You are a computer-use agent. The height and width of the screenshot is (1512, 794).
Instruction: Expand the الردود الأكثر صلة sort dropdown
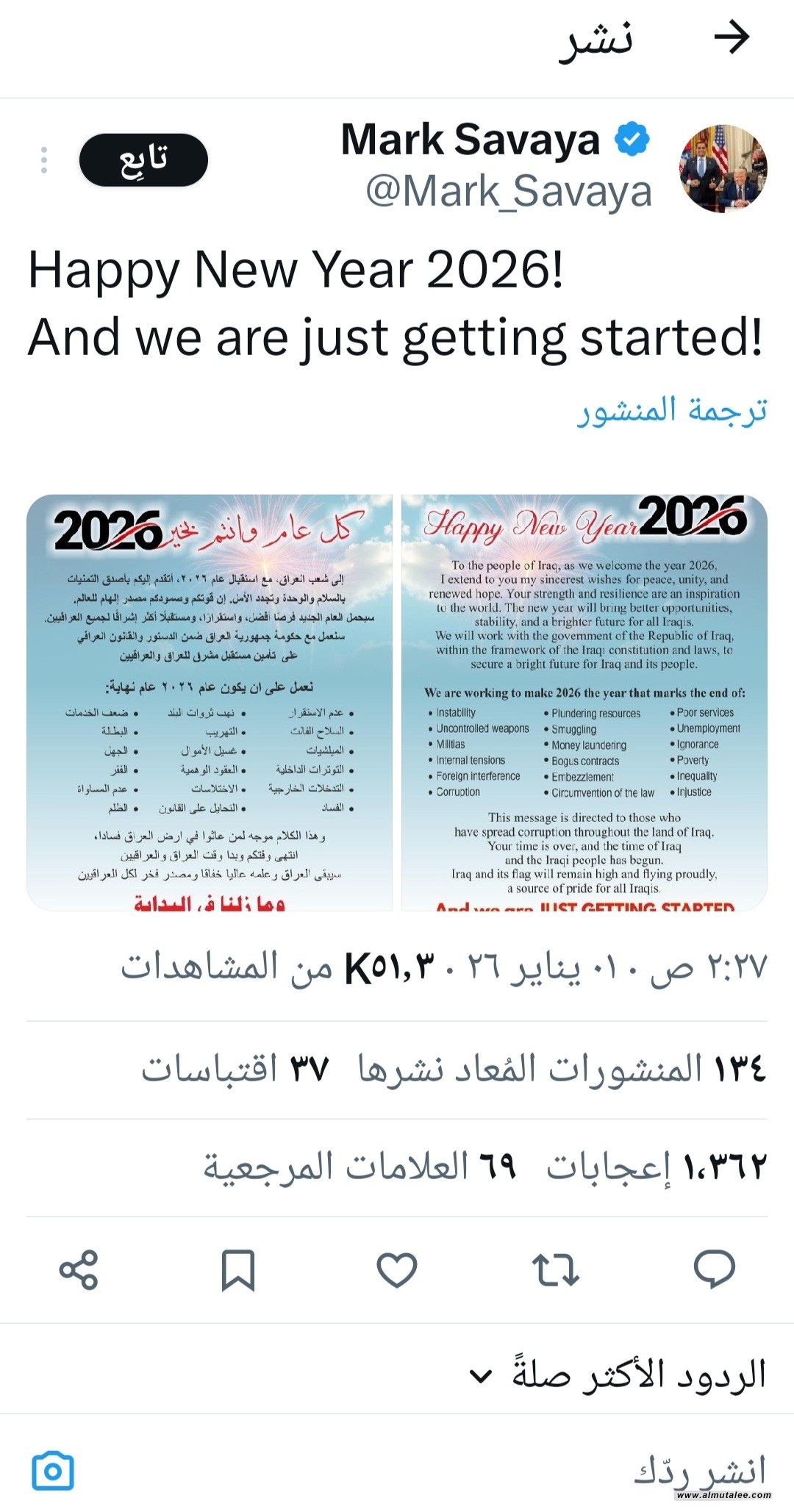[x=618, y=1375]
